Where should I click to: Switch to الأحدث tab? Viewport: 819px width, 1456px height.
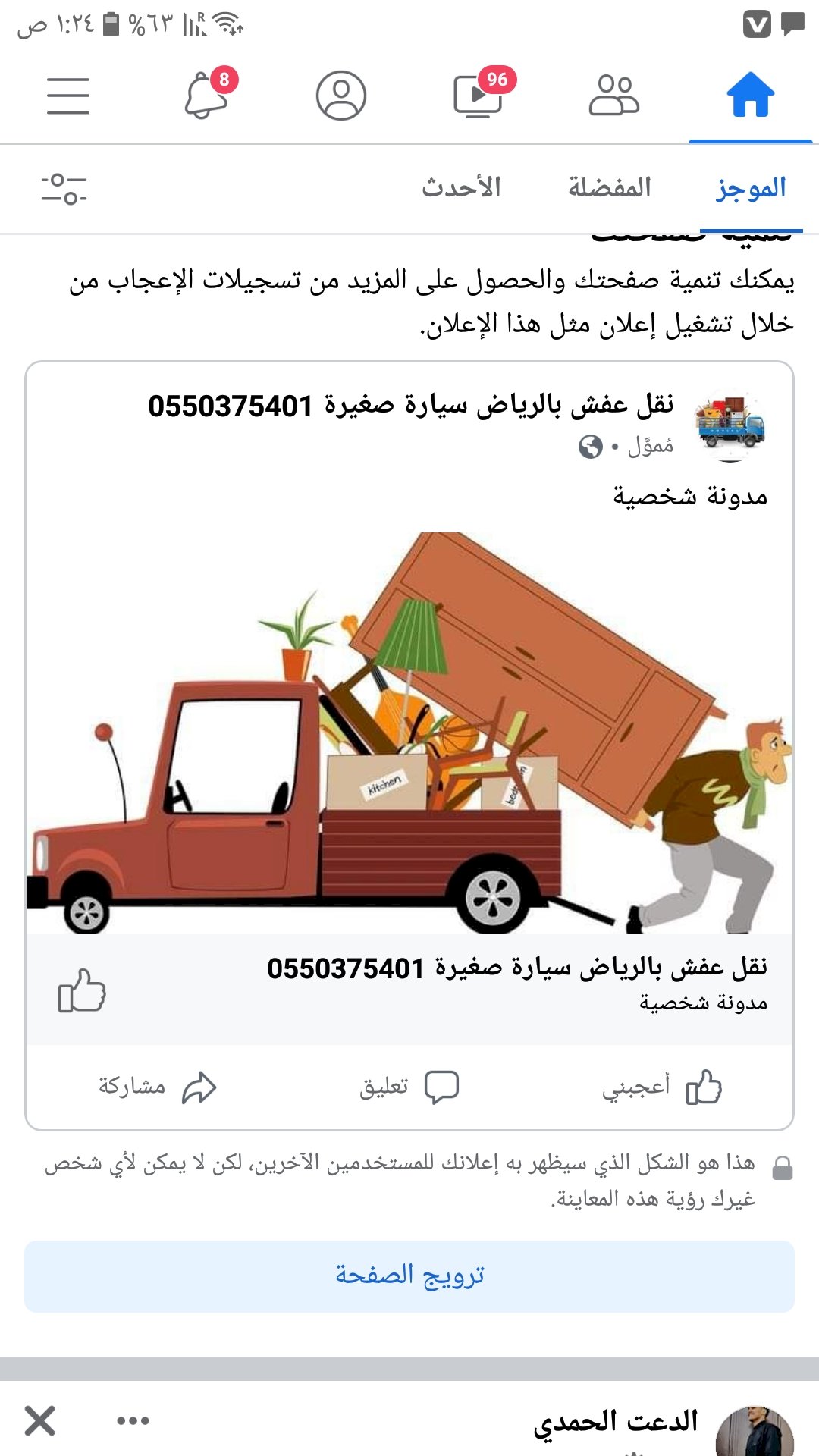pos(461,188)
